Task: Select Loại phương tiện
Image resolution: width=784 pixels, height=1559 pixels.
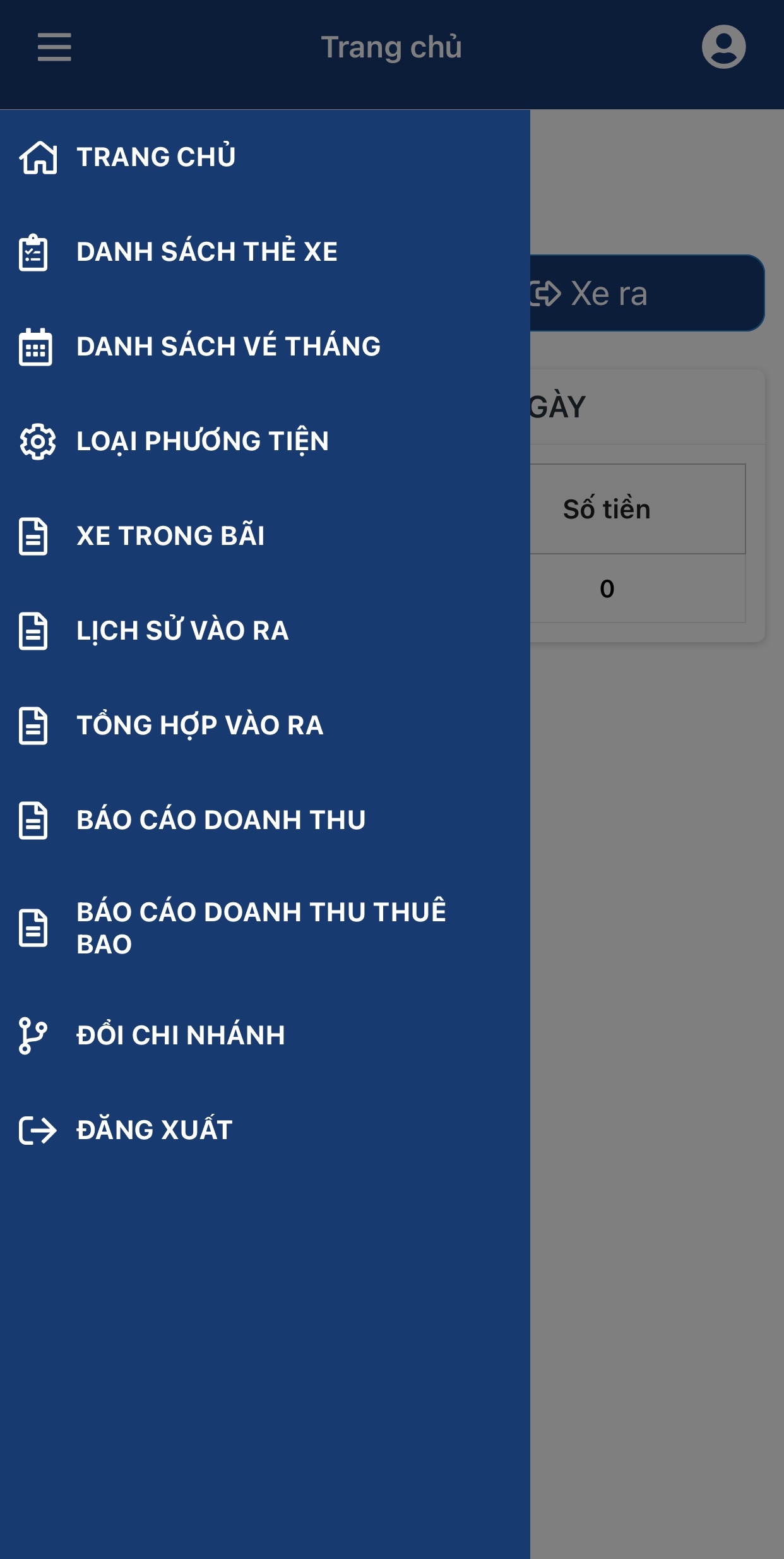Action: click(x=265, y=441)
